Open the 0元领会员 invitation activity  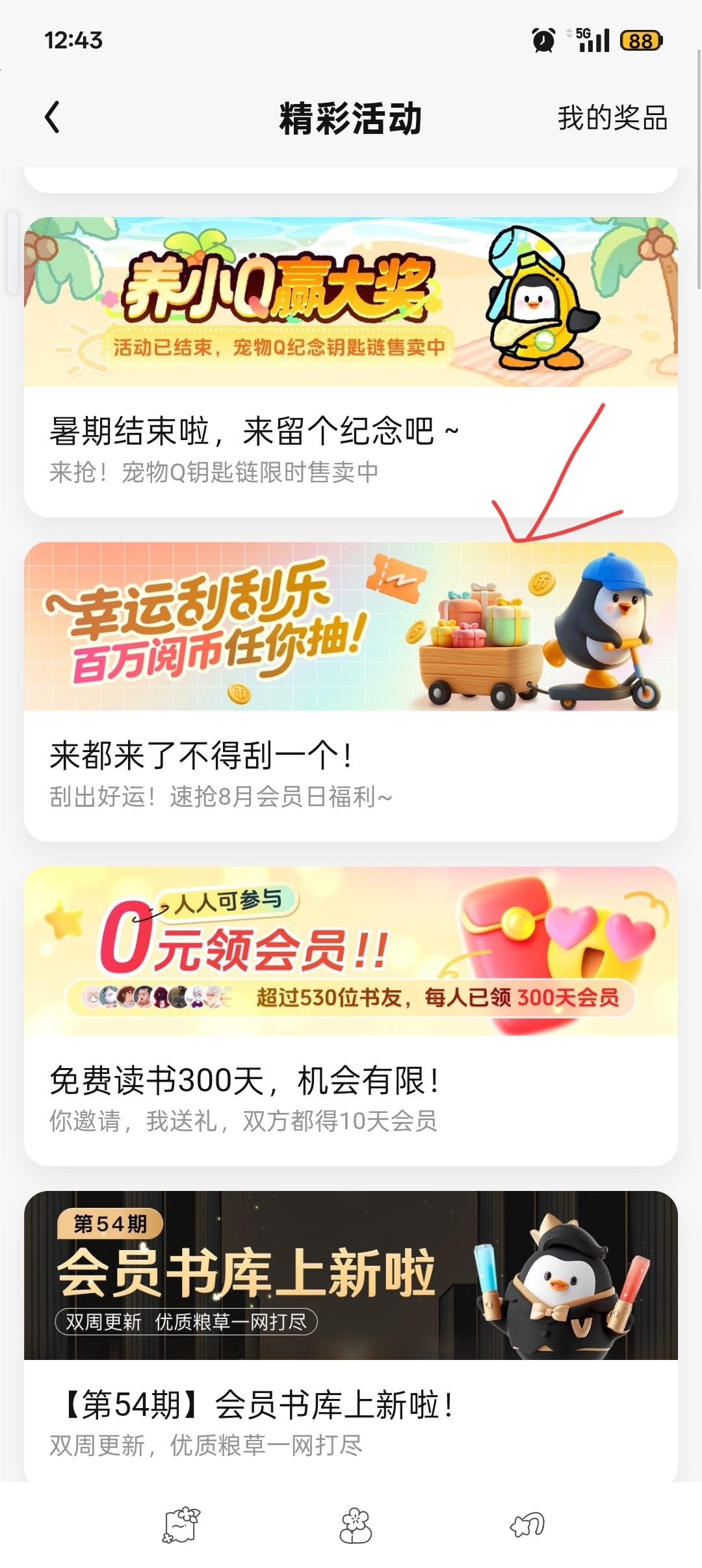coord(351,1016)
